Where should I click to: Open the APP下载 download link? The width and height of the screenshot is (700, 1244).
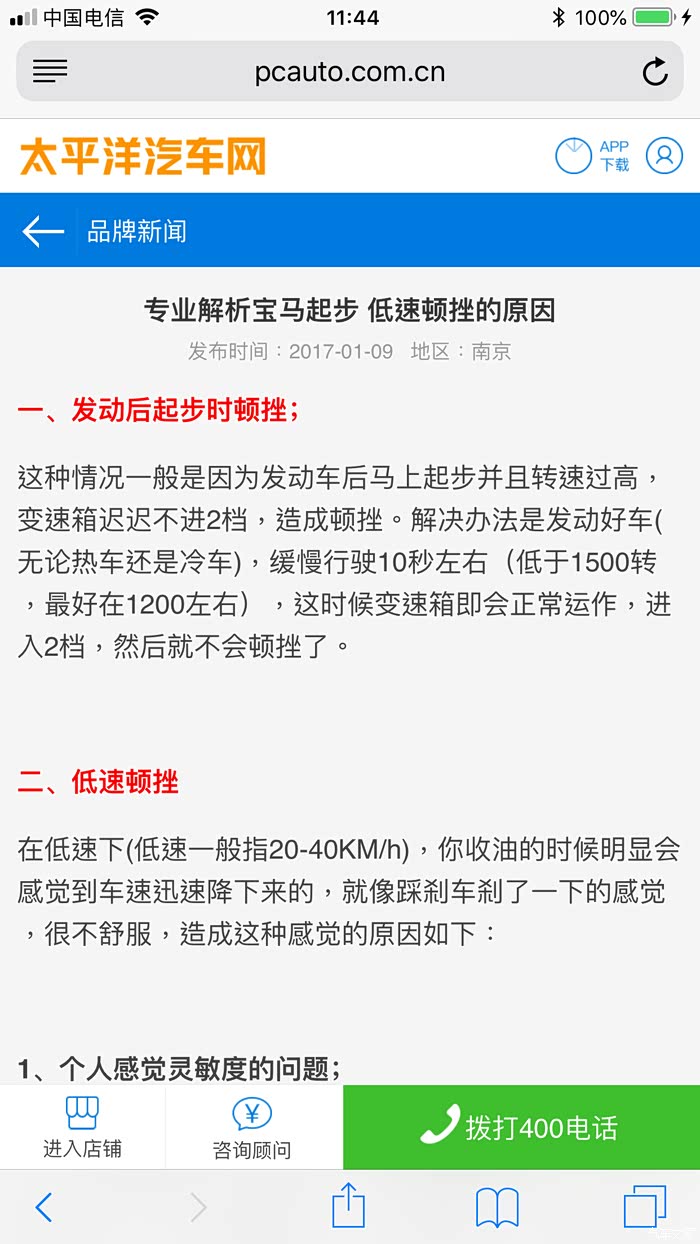pyautogui.click(x=593, y=156)
